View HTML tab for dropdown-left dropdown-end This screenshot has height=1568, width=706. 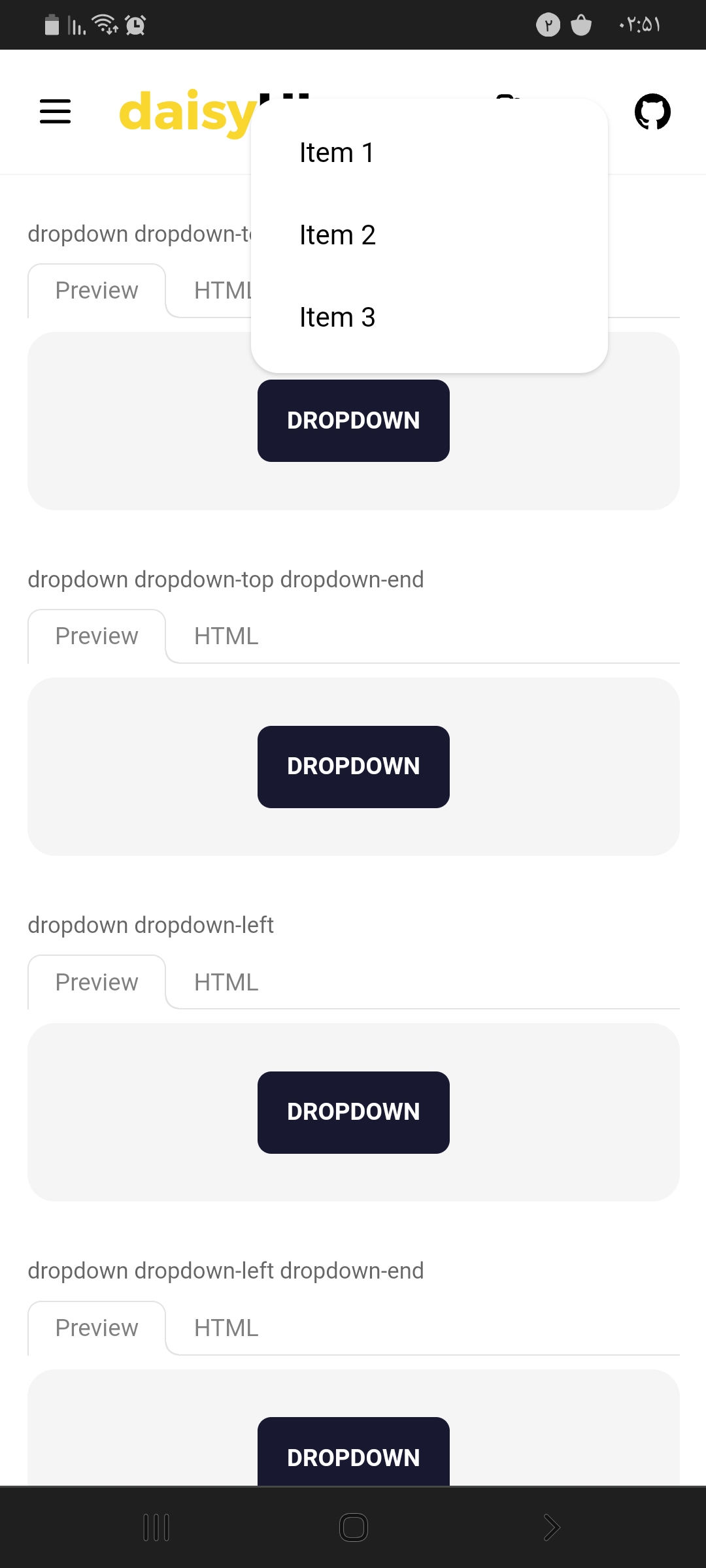coord(226,1328)
